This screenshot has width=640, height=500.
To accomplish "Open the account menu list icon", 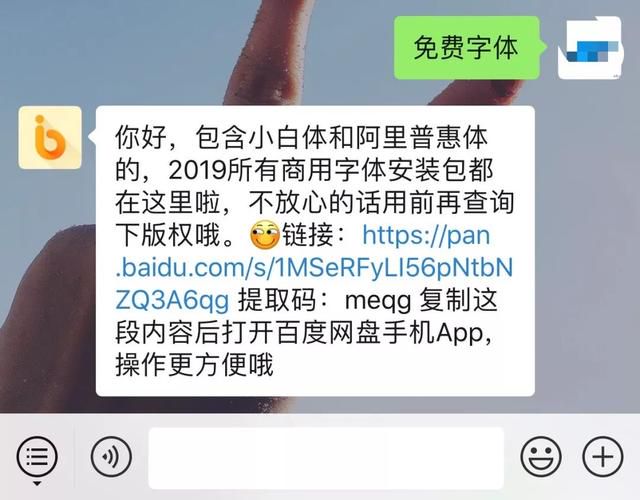I will [37, 458].
